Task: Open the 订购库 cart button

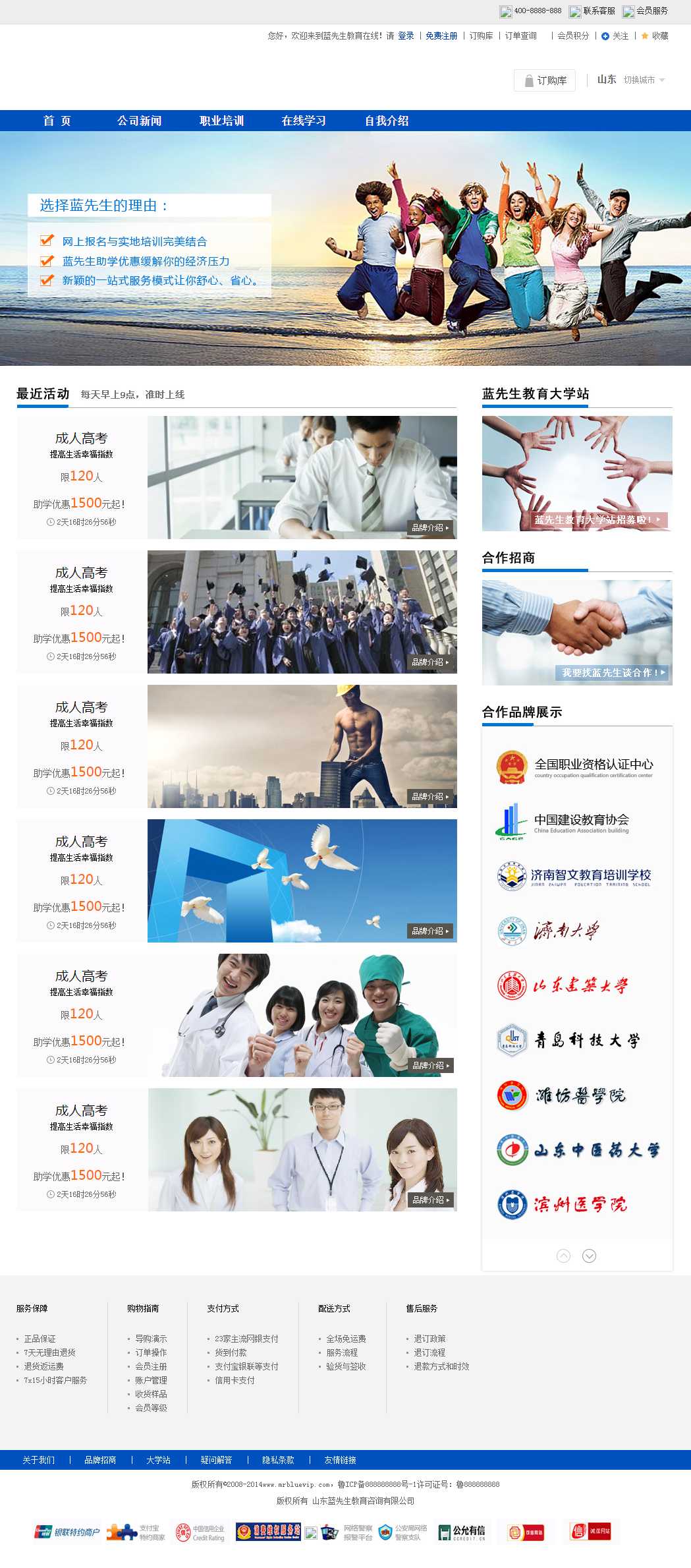Action: pyautogui.click(x=545, y=80)
